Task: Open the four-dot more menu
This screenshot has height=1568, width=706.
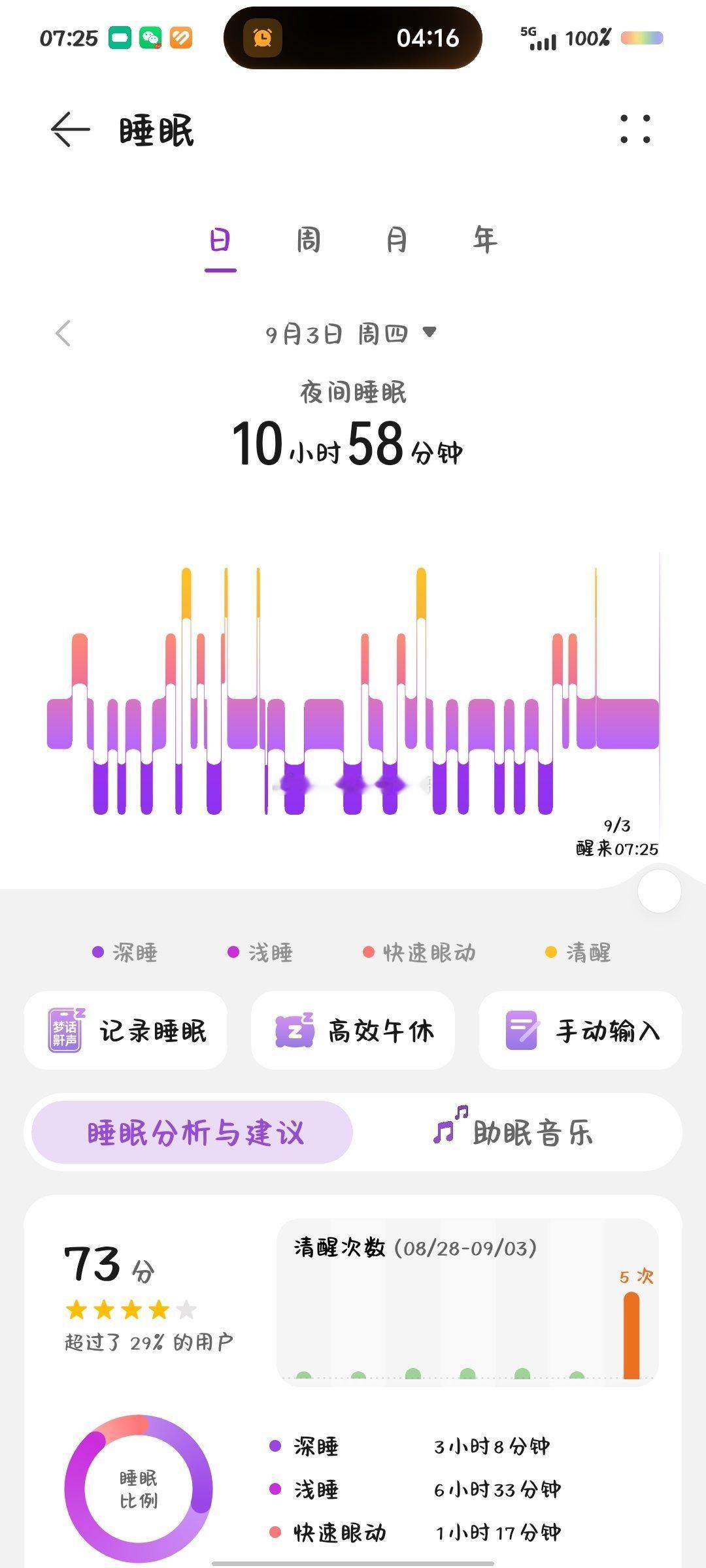Action: (635, 129)
